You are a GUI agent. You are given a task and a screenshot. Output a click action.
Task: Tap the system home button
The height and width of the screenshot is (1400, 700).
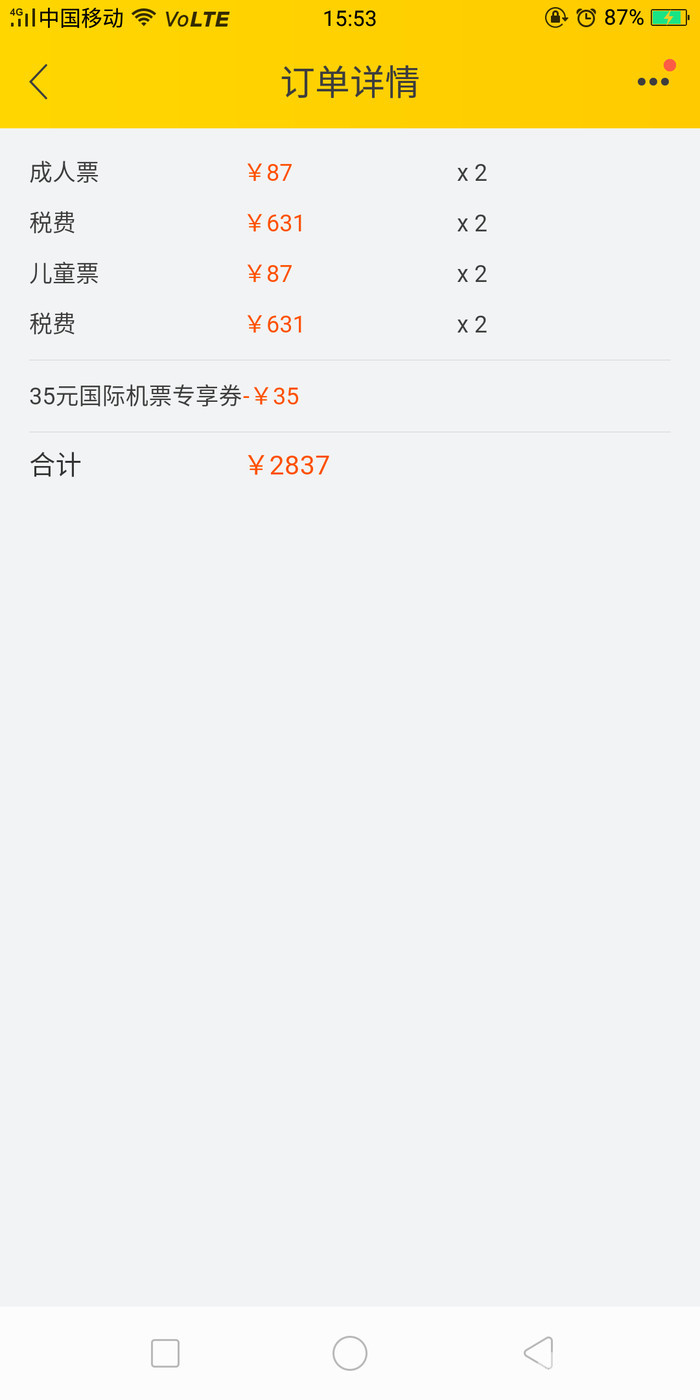pyautogui.click(x=350, y=1353)
